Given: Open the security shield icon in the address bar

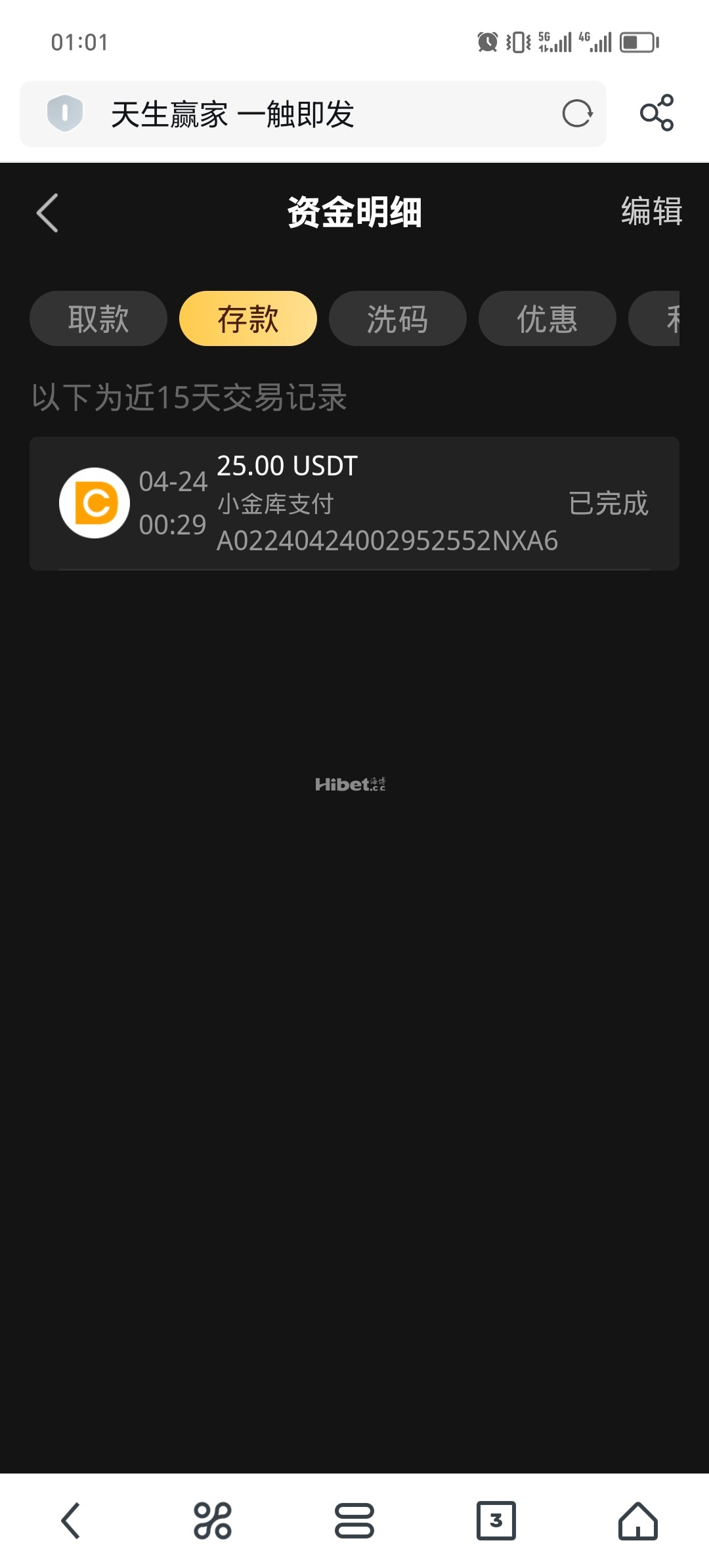Looking at the screenshot, I should coord(65,113).
